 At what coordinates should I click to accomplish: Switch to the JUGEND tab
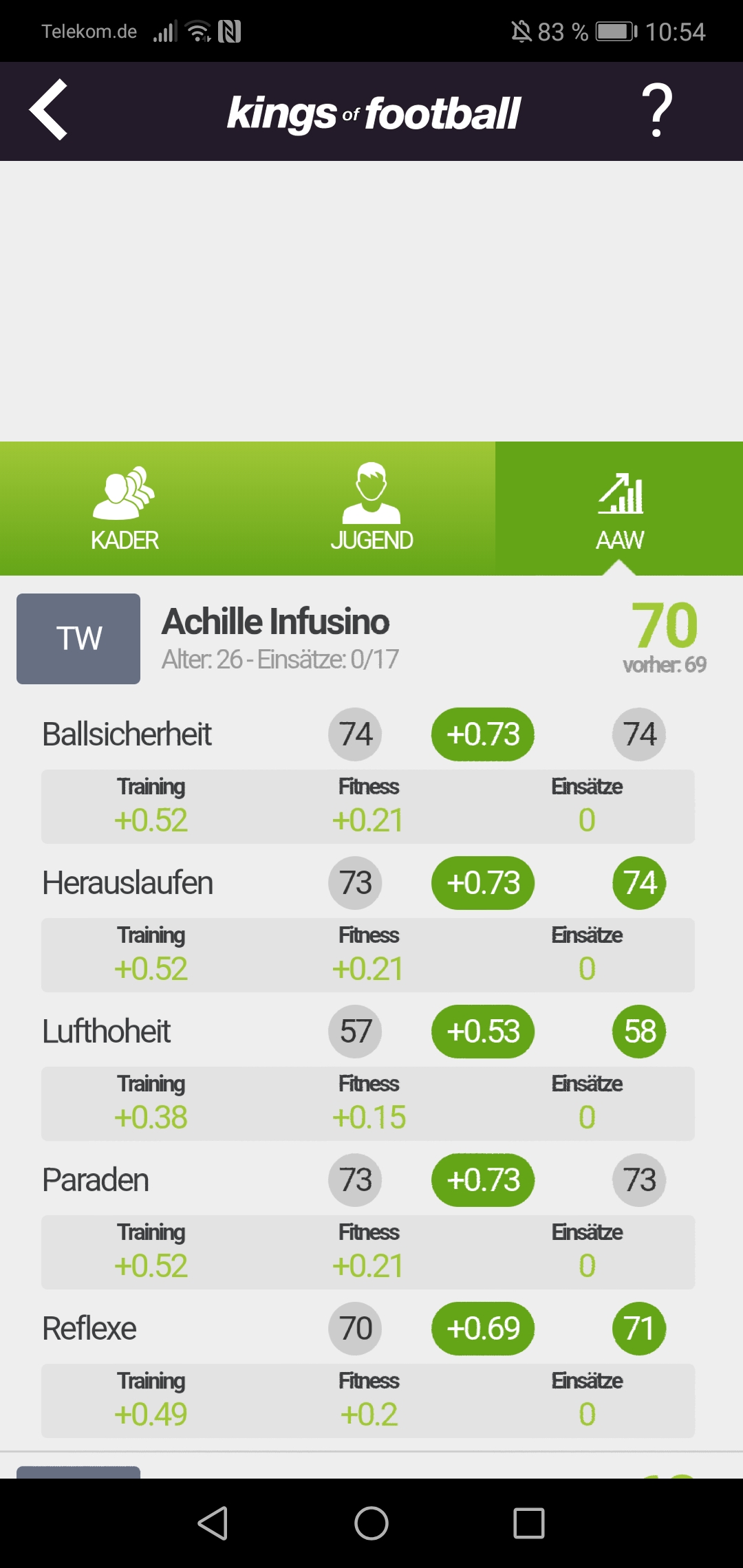371,508
